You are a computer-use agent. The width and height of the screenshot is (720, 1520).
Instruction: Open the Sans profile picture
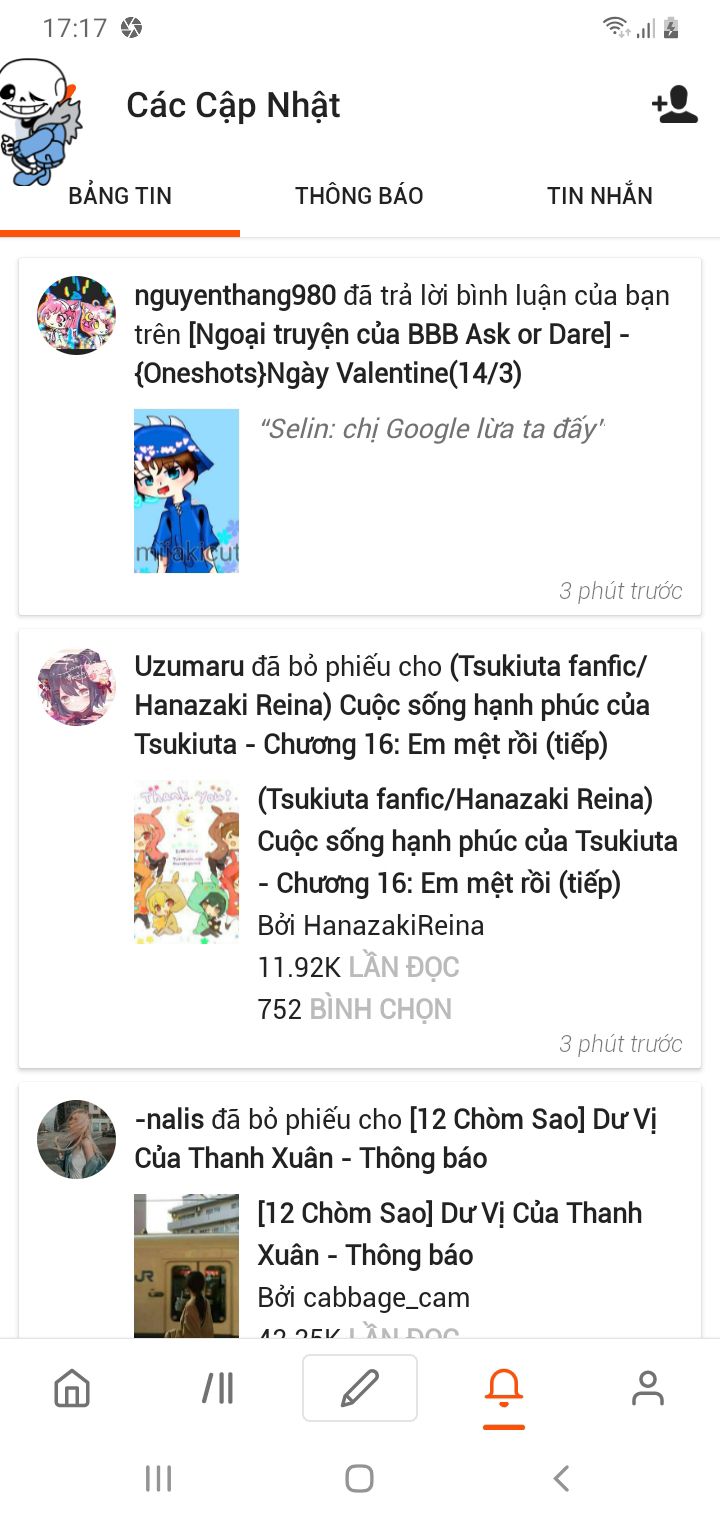40,122
